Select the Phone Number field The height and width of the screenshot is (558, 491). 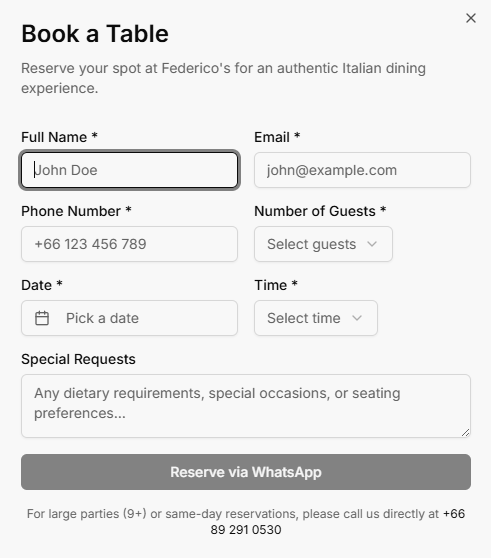129,244
